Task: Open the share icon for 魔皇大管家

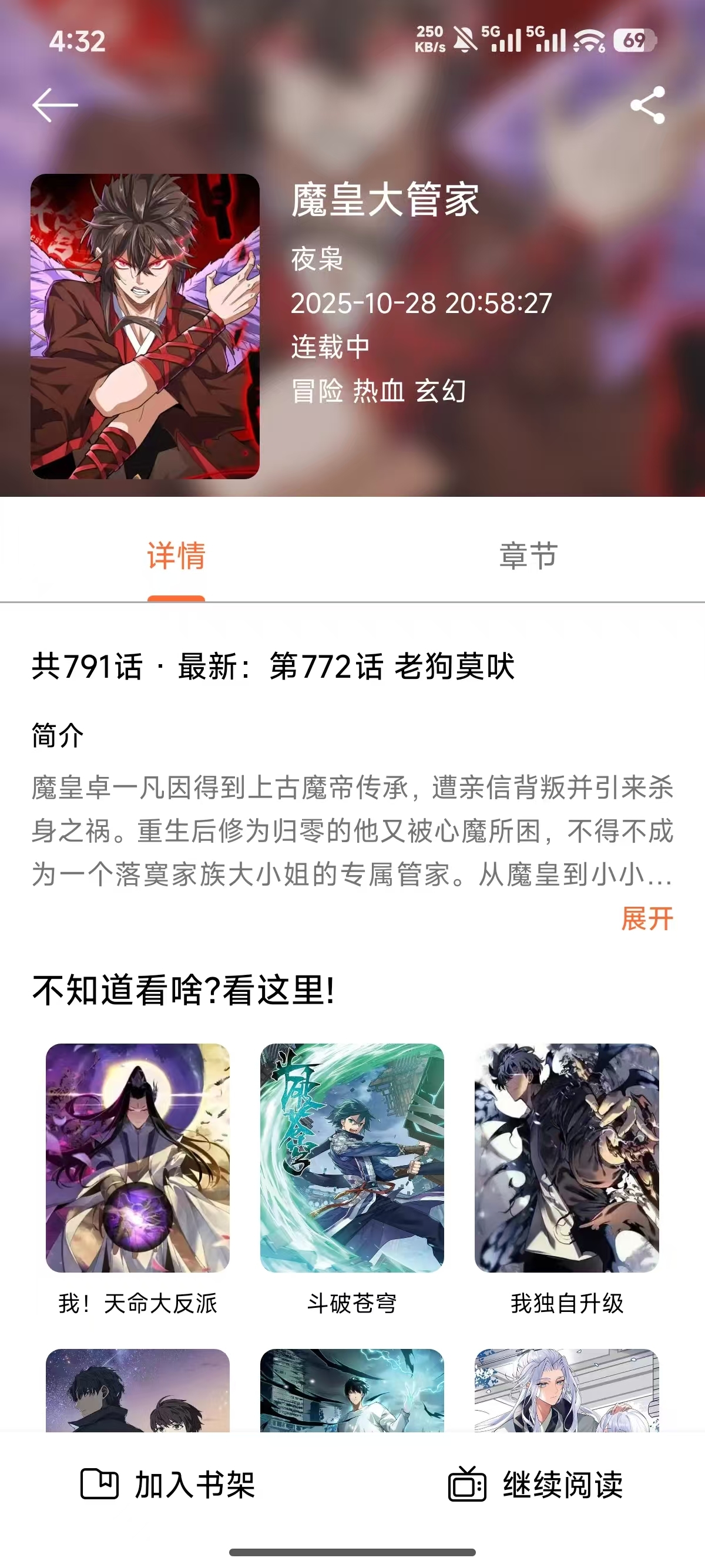Action: pyautogui.click(x=647, y=104)
